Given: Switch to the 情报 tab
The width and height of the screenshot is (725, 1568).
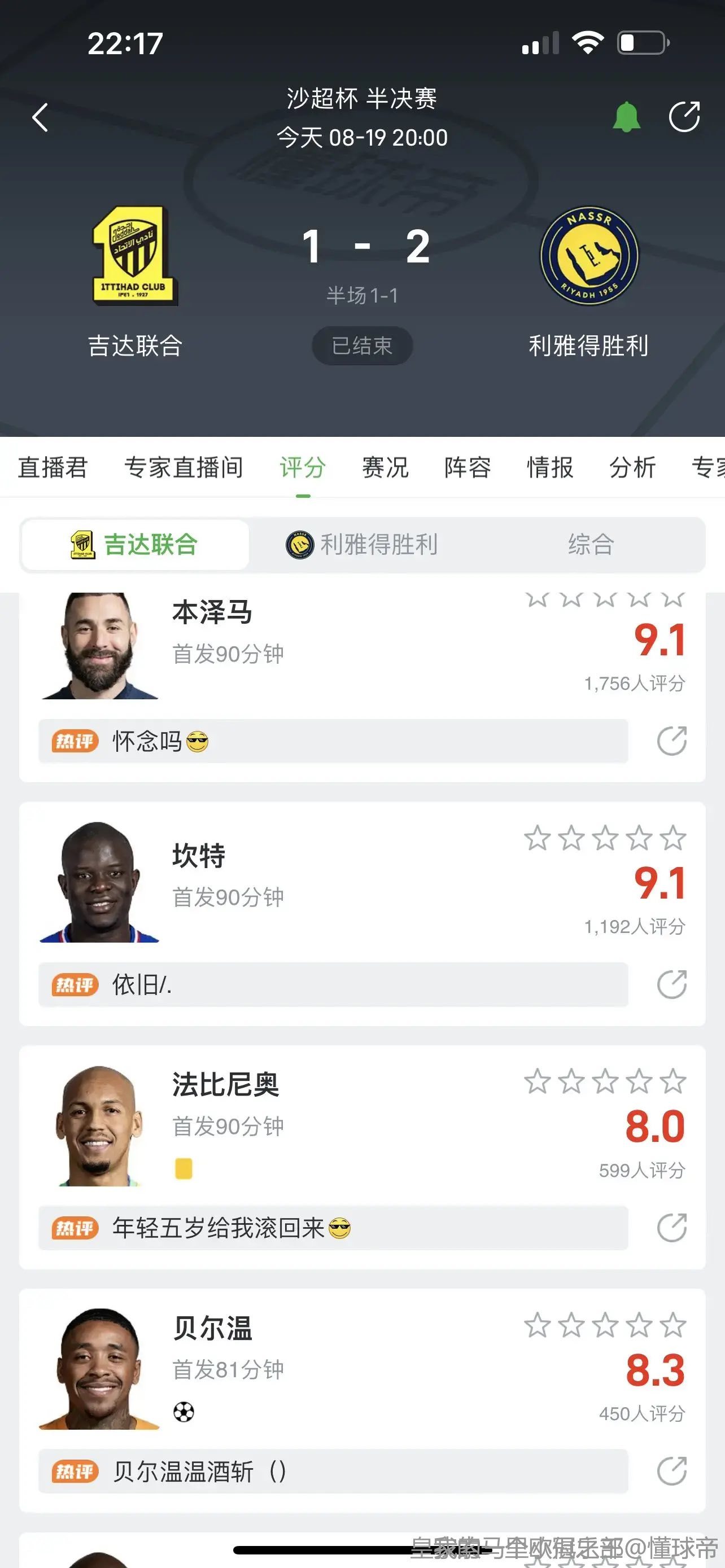Looking at the screenshot, I should 550,467.
